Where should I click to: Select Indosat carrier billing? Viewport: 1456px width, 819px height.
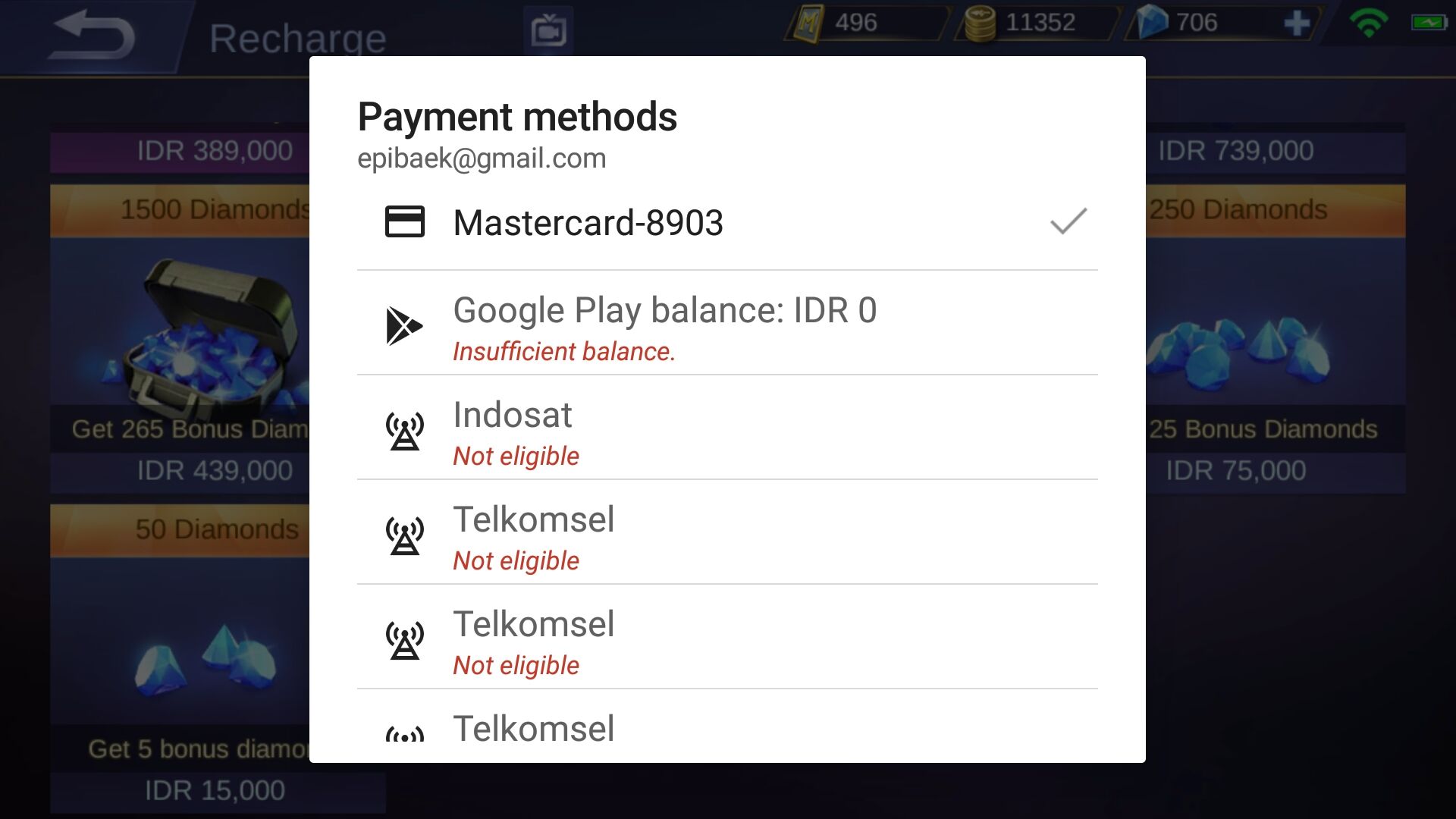point(726,431)
